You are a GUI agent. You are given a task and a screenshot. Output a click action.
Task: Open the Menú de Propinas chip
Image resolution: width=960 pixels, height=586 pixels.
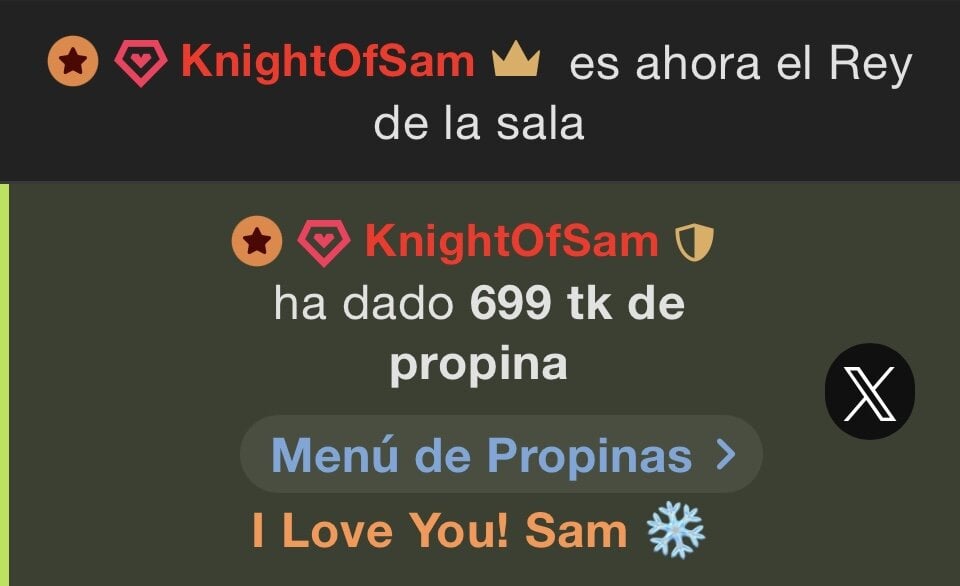(501, 456)
